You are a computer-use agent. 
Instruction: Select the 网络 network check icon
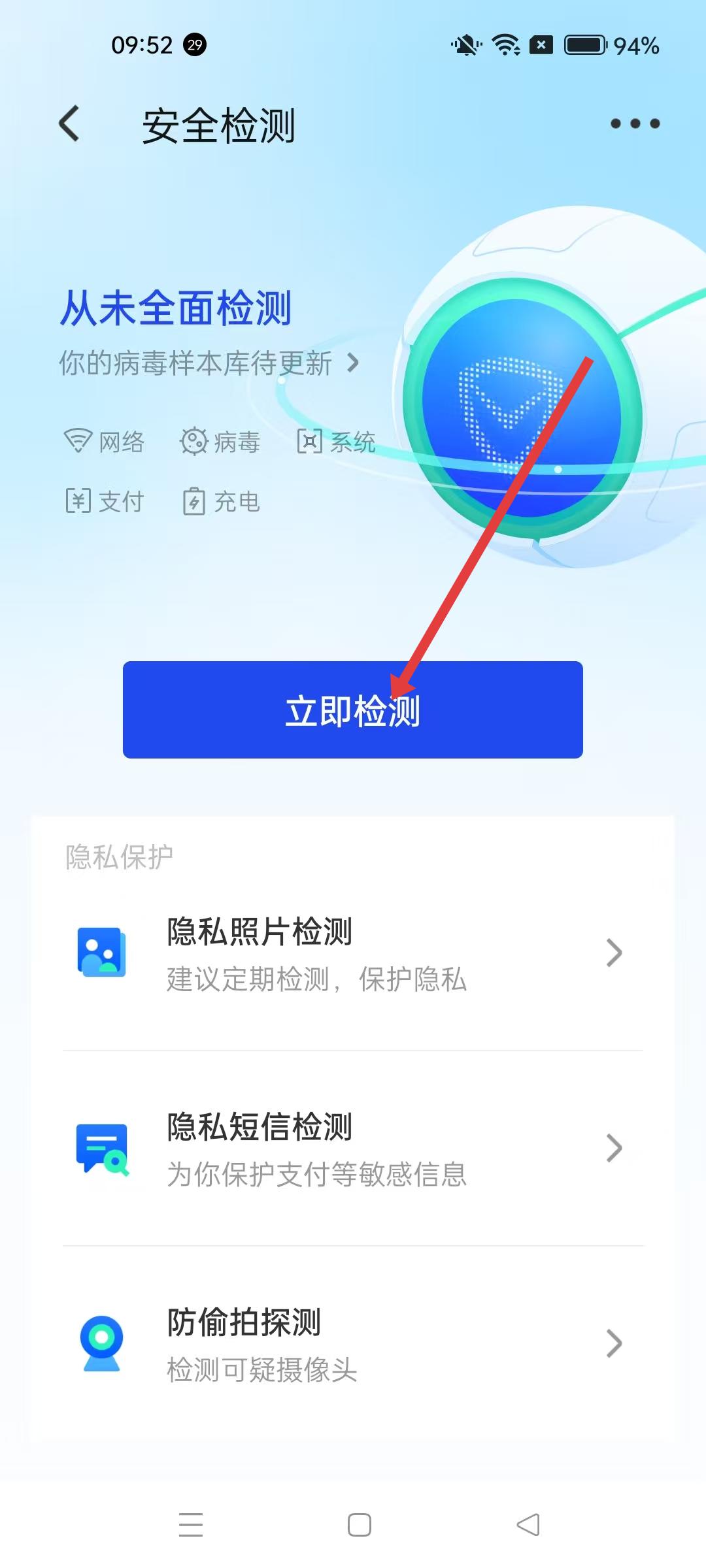coord(78,442)
